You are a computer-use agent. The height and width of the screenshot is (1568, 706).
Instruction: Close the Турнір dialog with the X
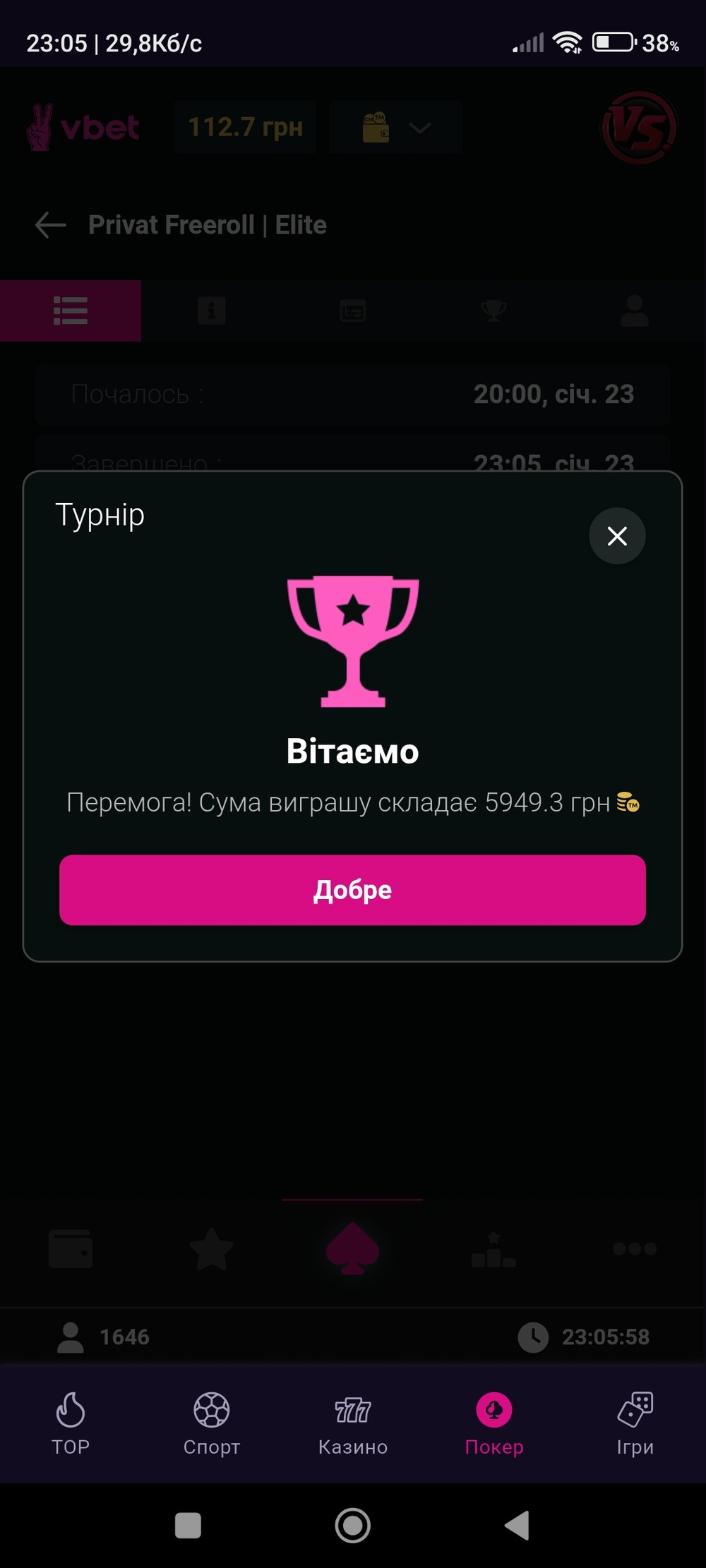point(617,536)
